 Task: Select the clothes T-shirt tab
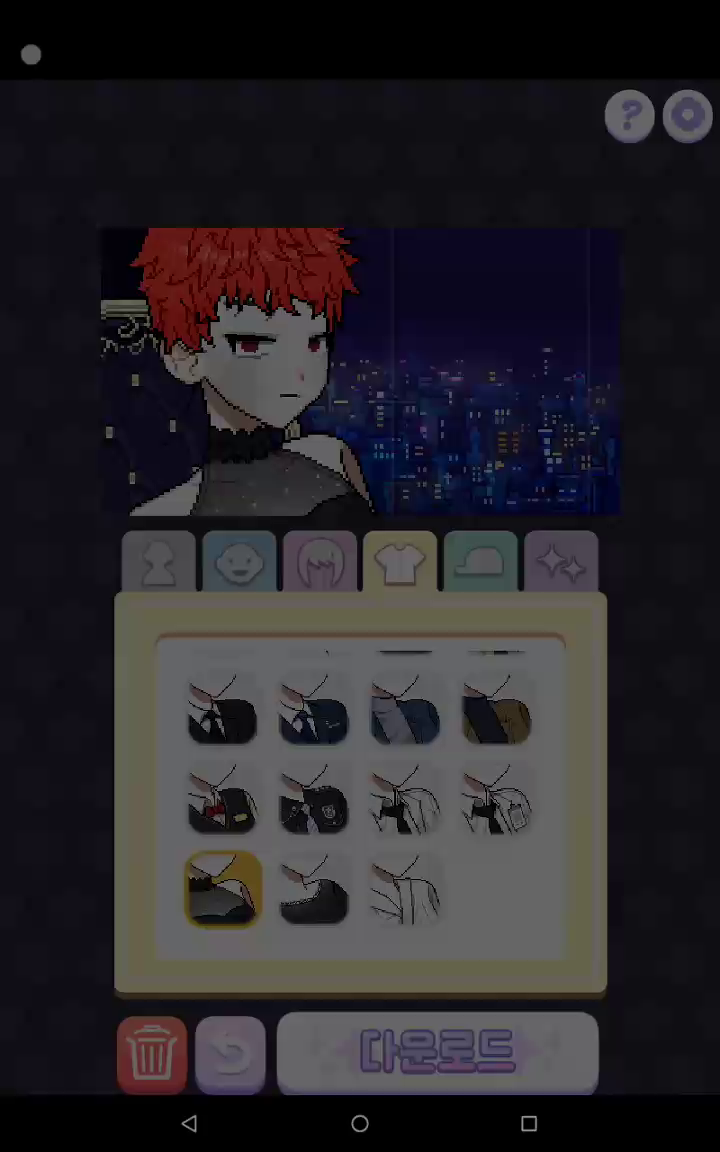[x=400, y=562]
